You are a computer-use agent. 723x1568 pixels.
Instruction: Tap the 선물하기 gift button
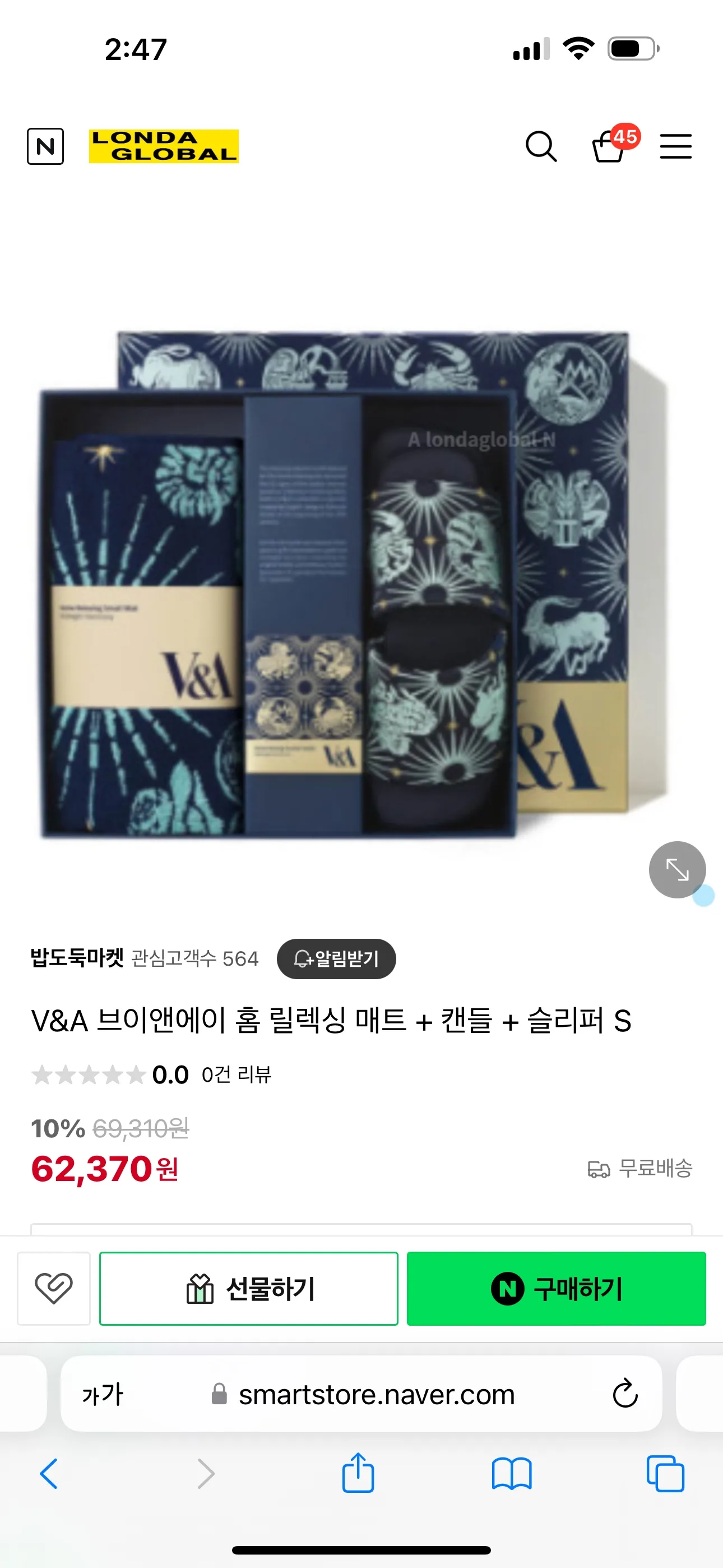pos(248,1288)
